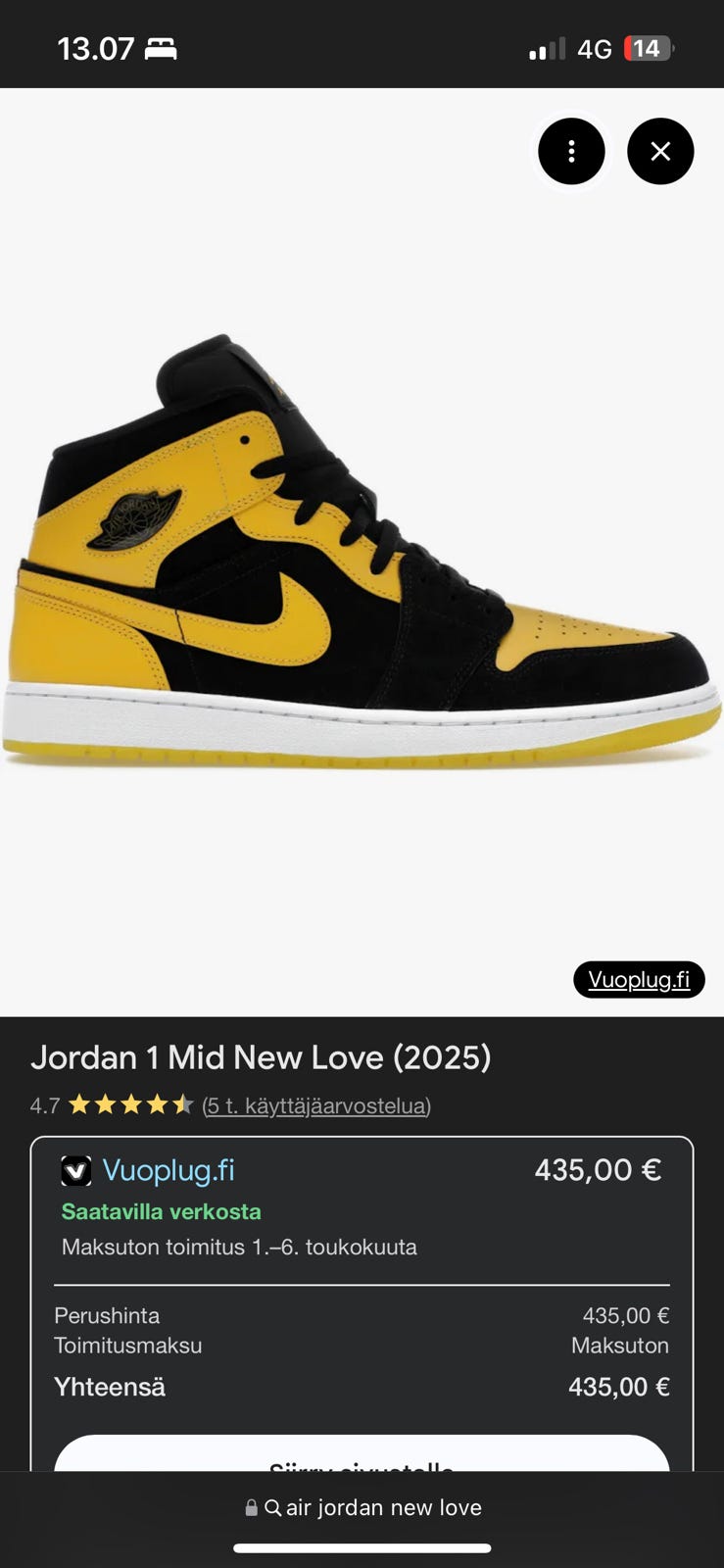View the 5 t. käyttäjäarvostelua reviews

[316, 1105]
